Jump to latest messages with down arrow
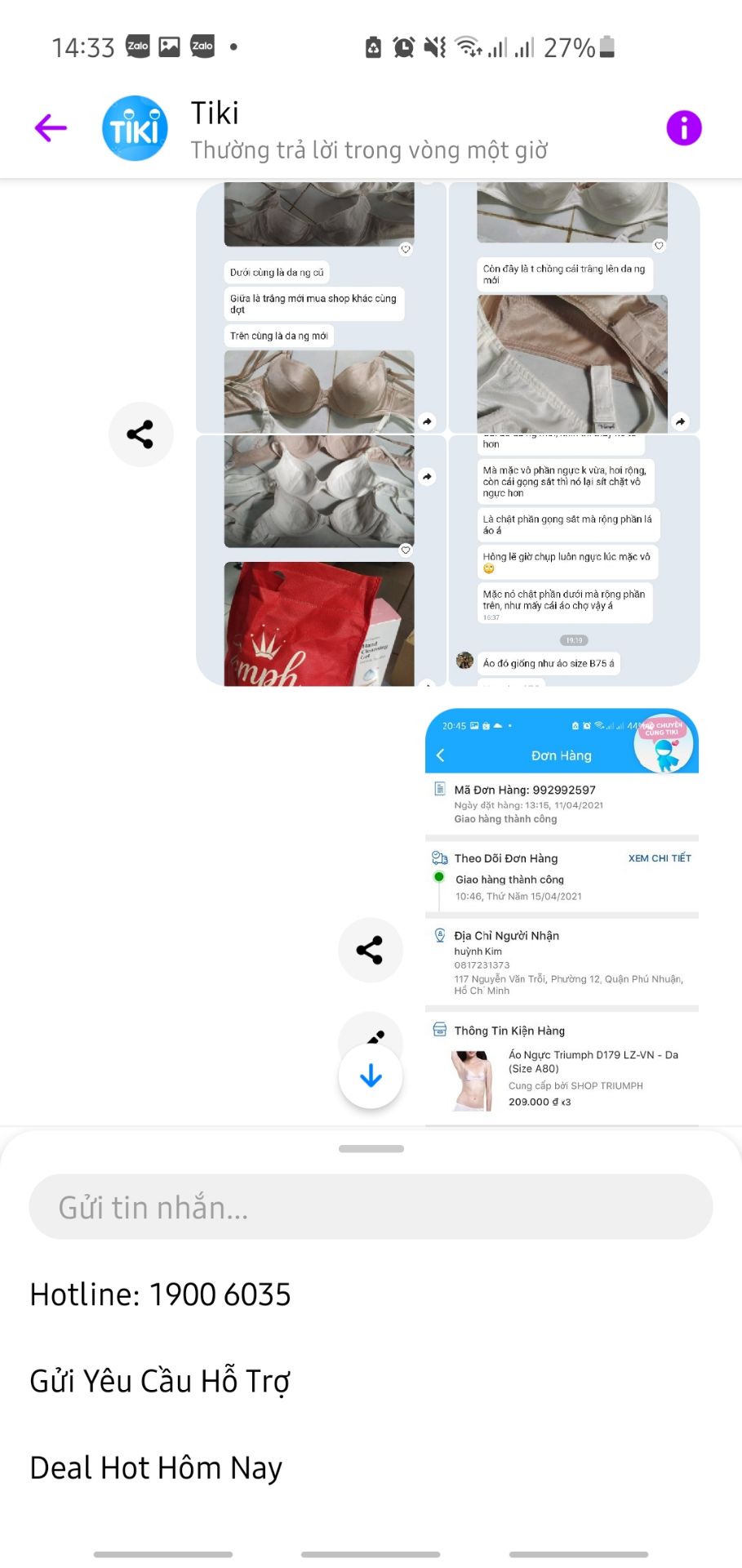This screenshot has width=742, height=1568. [x=371, y=1076]
